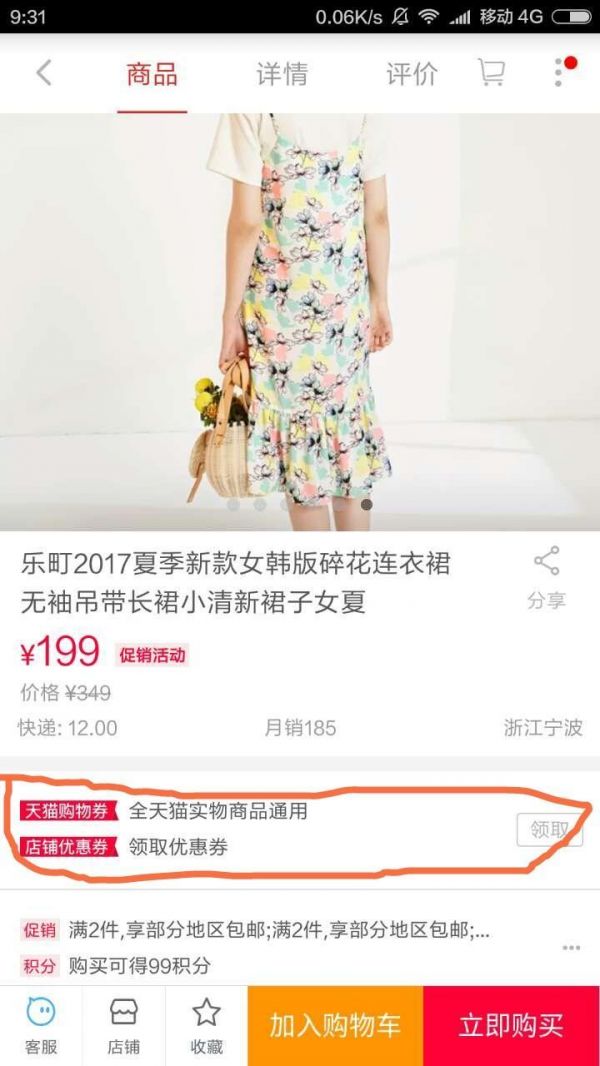Open the shopping cart icon
The image size is (600, 1066).
[x=491, y=73]
